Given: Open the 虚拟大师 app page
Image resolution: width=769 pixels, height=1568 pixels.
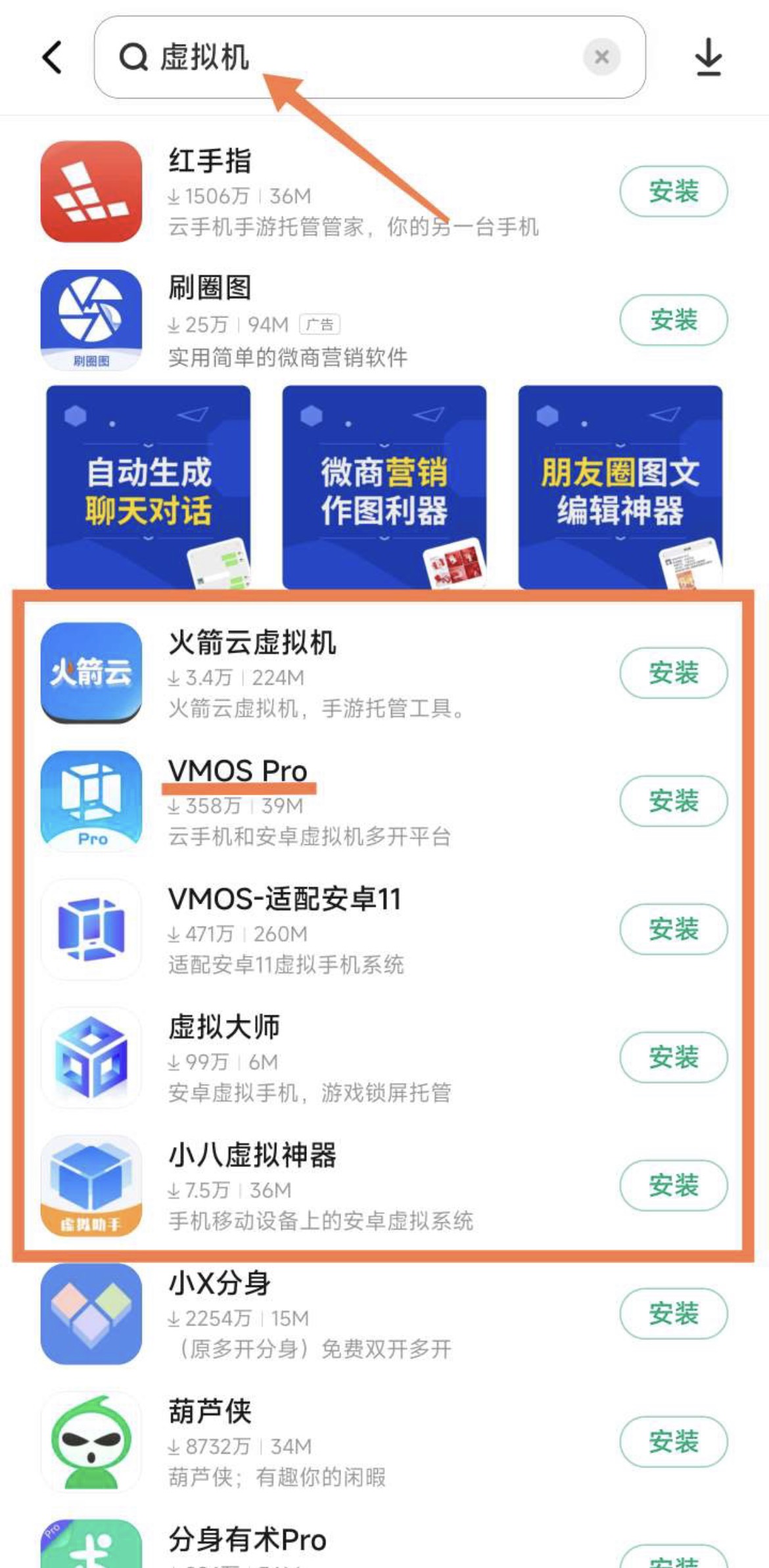Looking at the screenshot, I should click(309, 1058).
